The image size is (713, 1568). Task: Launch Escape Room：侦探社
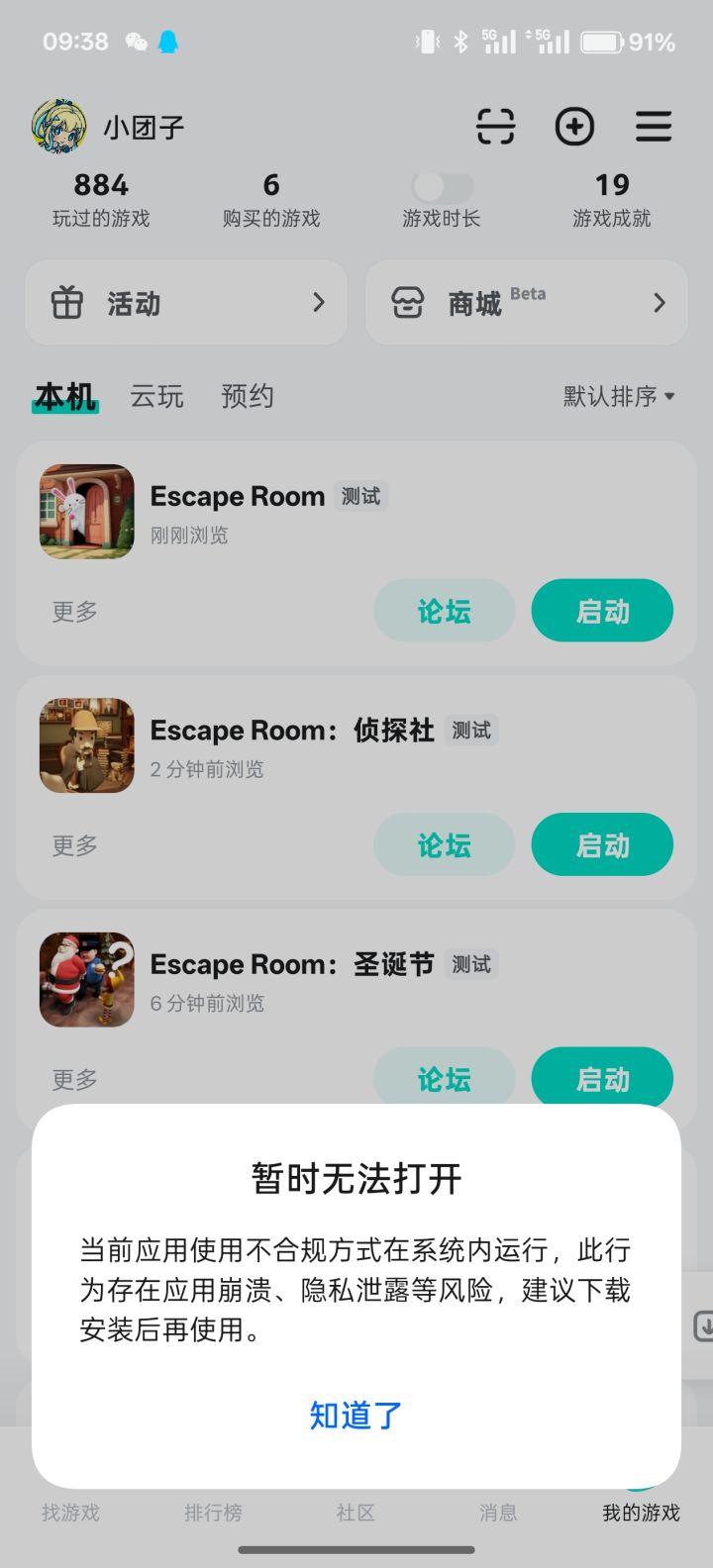[602, 844]
